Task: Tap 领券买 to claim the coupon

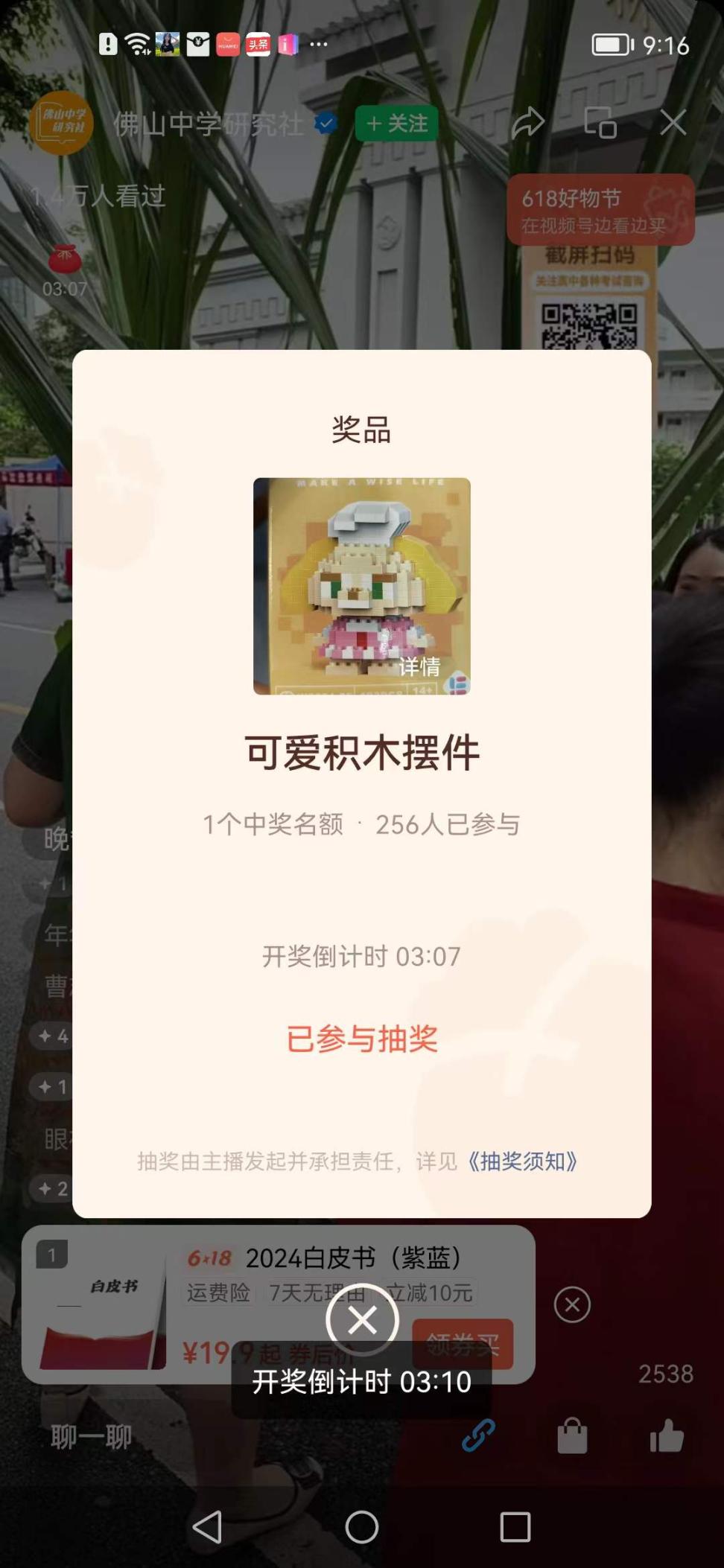Action: coord(463,1345)
